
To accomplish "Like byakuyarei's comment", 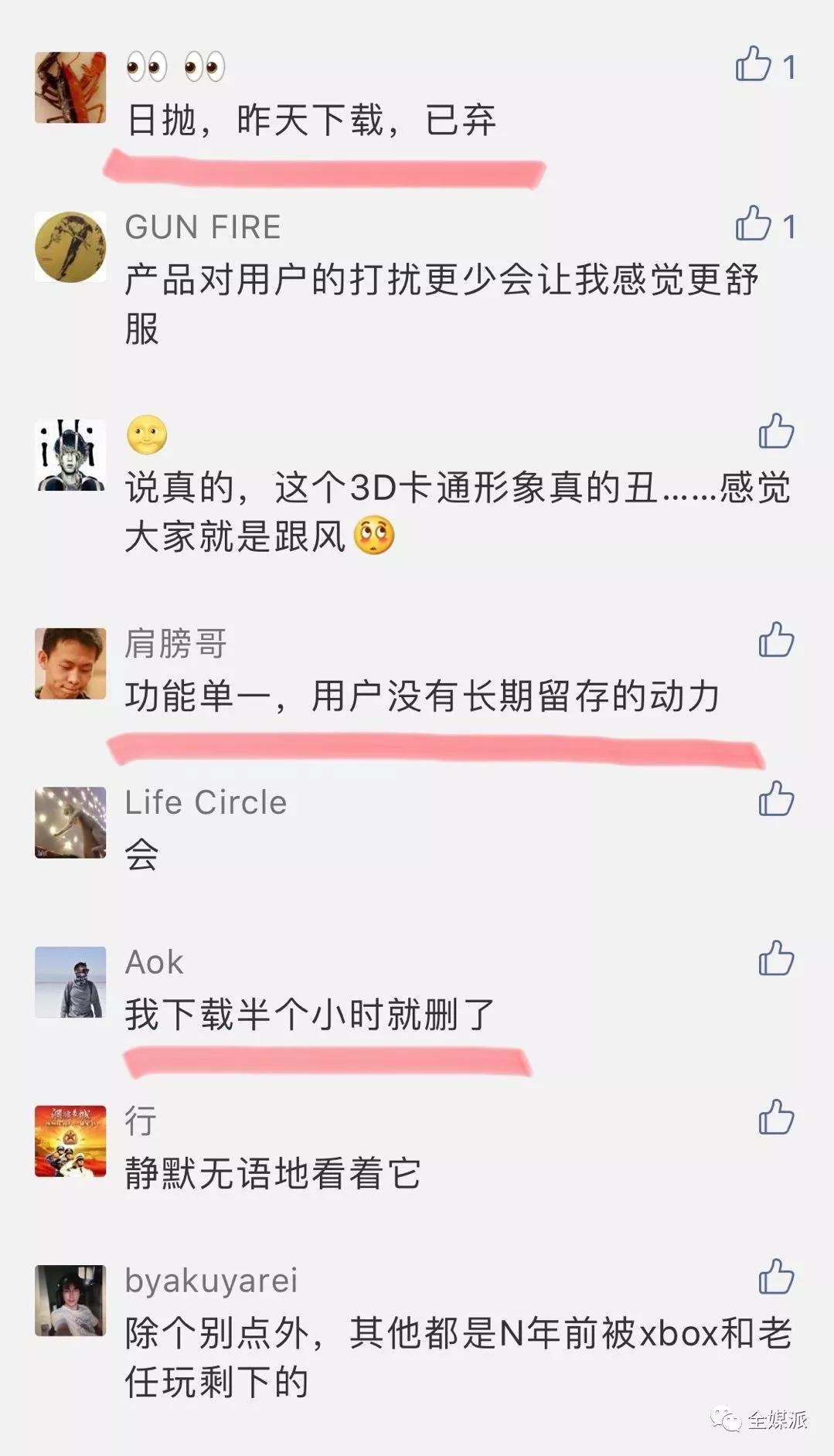I will 776,1277.
